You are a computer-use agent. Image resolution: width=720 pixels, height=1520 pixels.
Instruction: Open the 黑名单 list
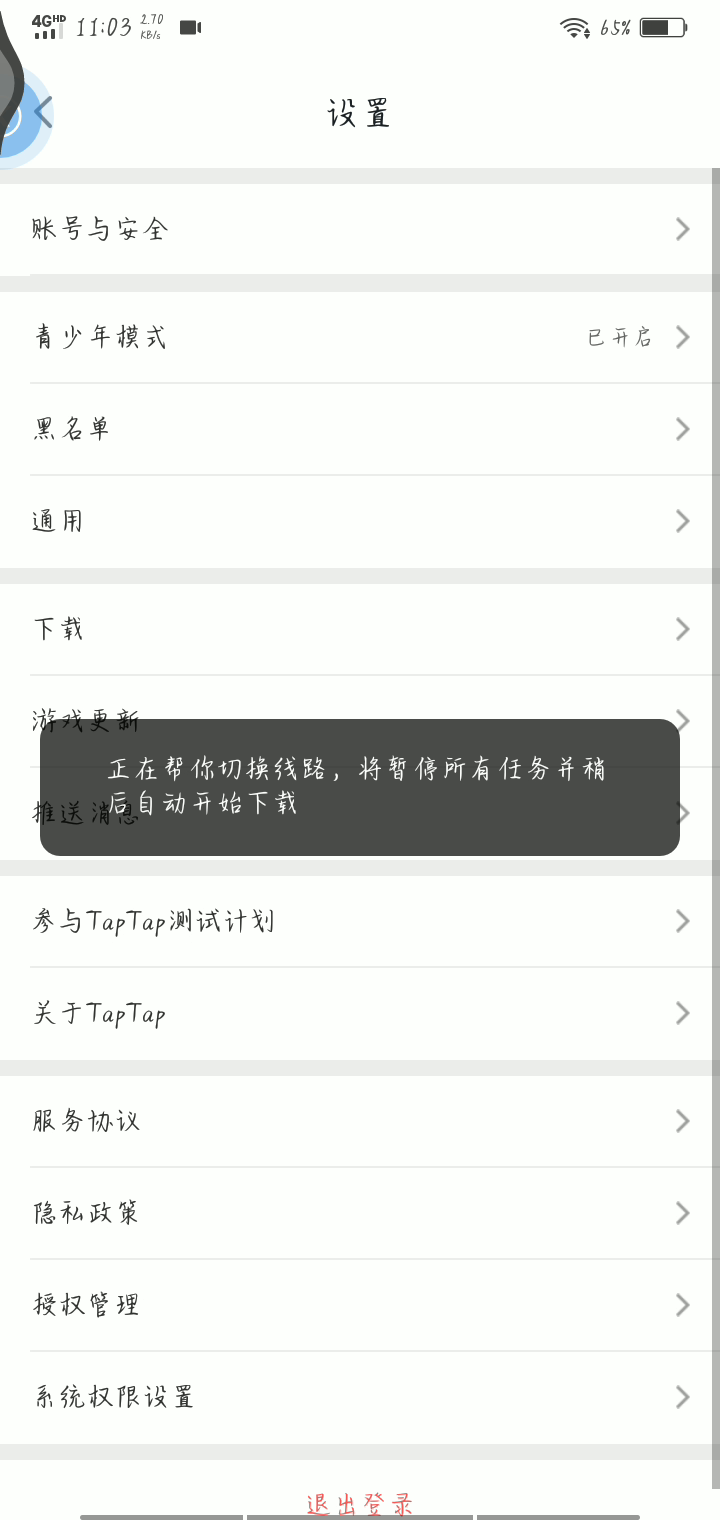(360, 429)
